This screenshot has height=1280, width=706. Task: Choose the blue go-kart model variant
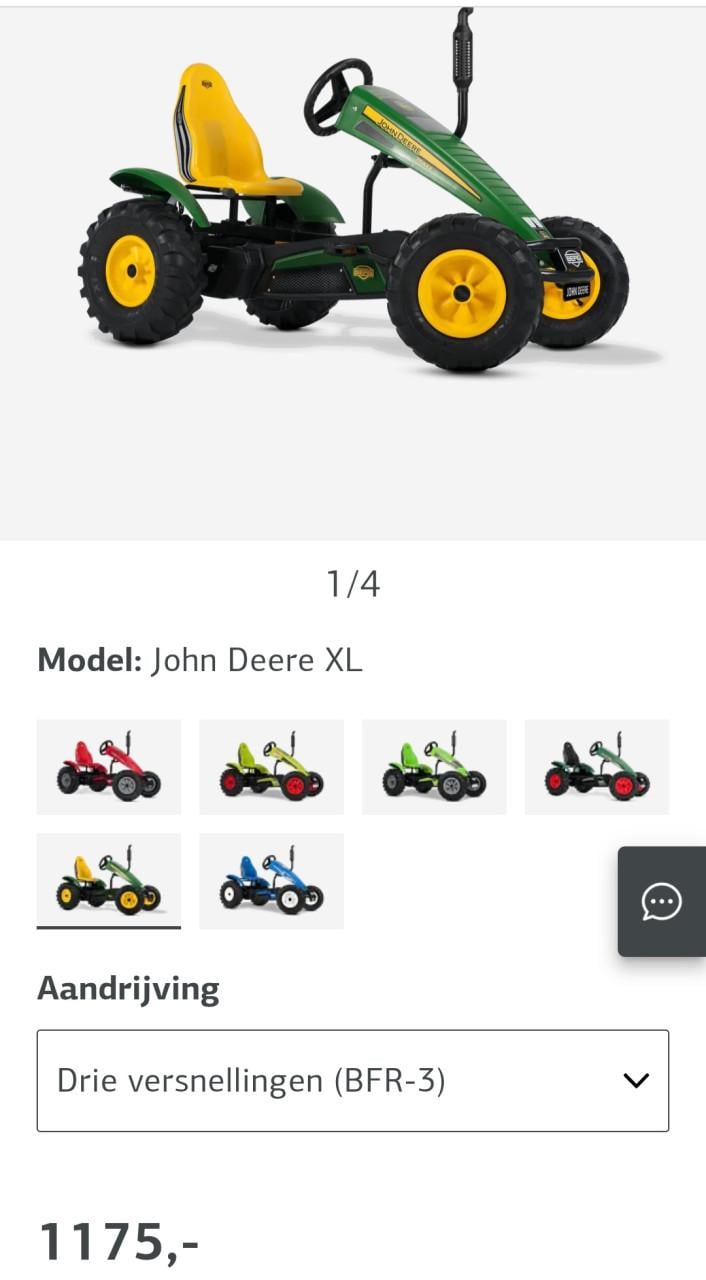point(271,881)
